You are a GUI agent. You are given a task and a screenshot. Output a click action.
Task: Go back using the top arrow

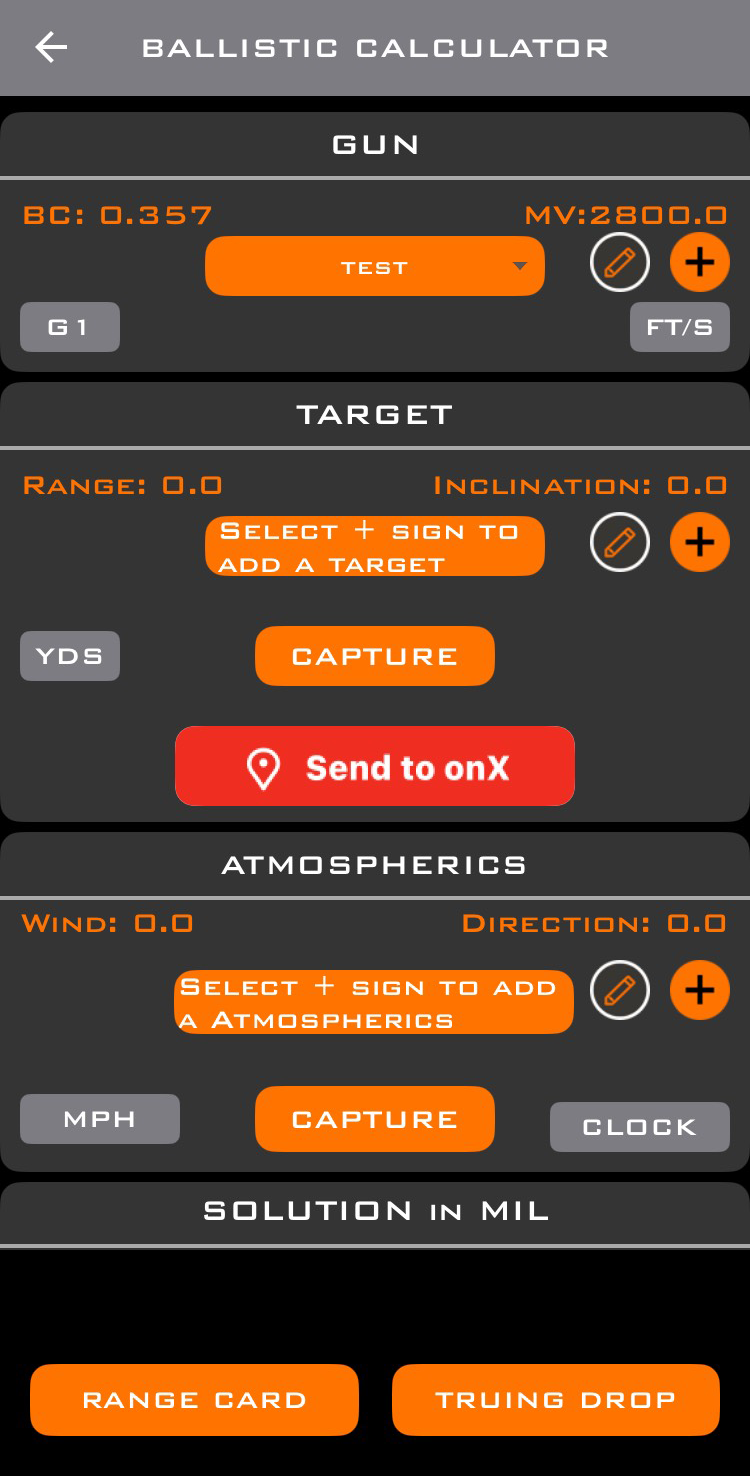[51, 47]
